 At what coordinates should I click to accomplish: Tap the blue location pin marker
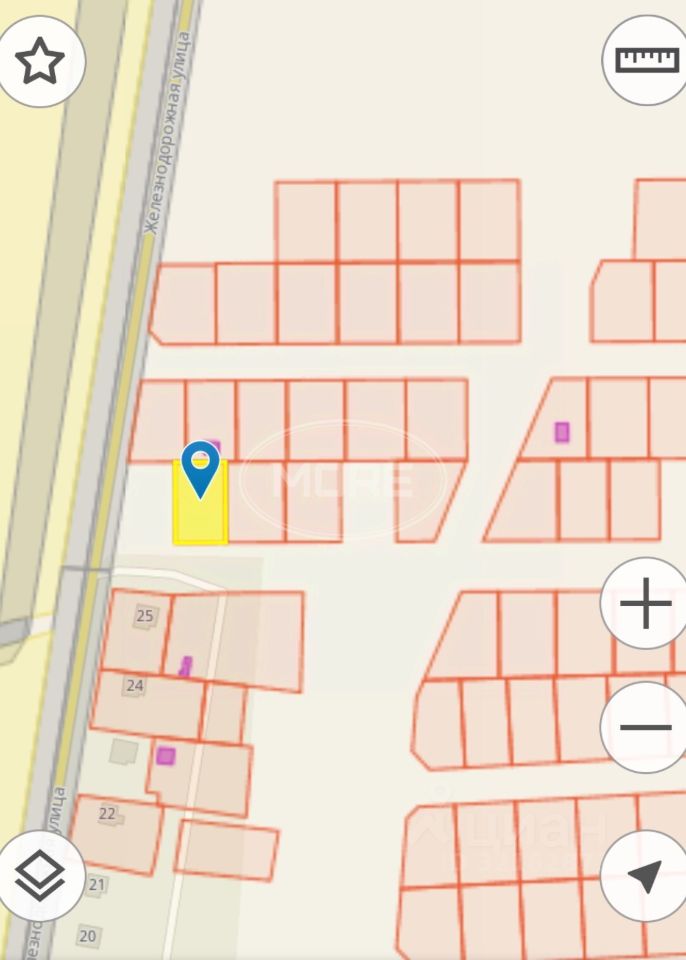pos(201,467)
